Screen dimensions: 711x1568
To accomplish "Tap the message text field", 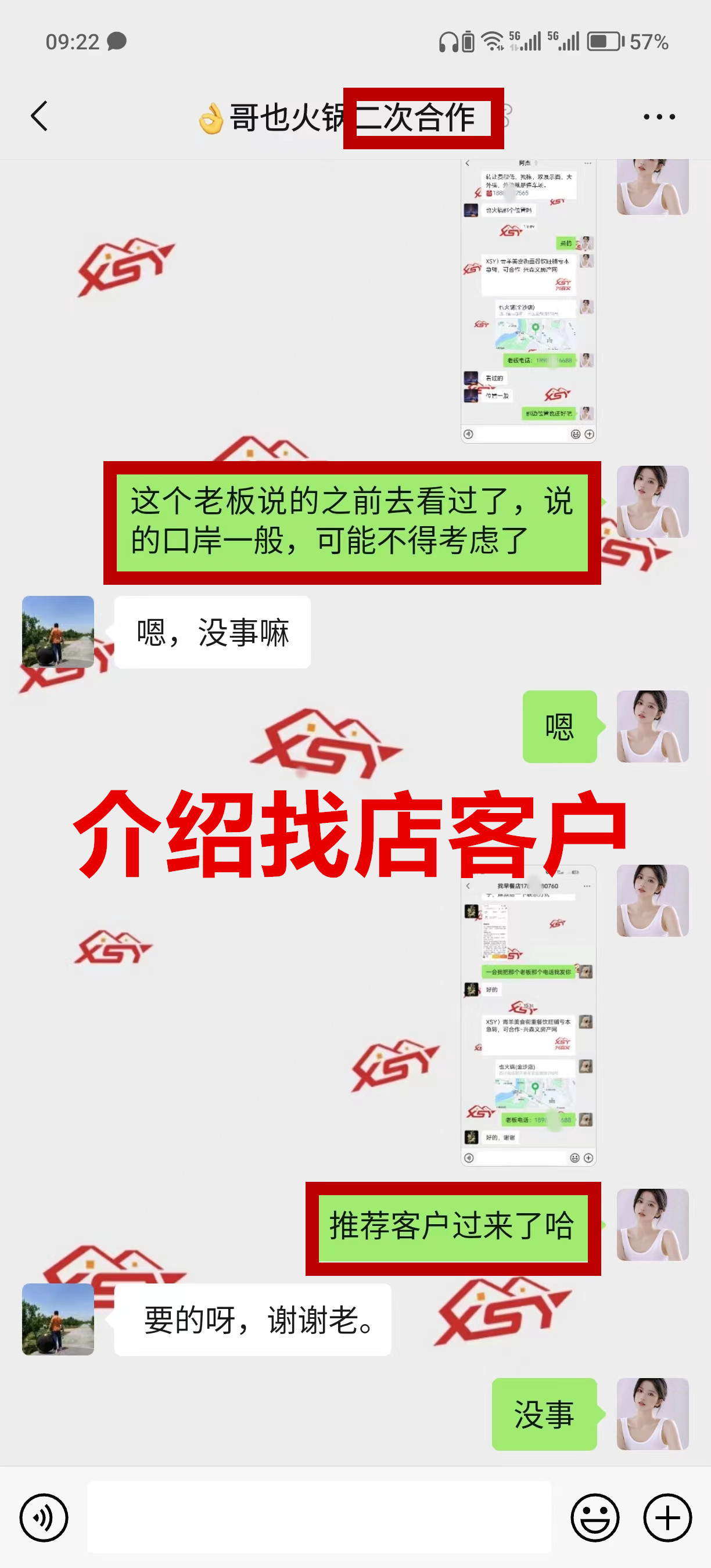I will [318, 1517].
